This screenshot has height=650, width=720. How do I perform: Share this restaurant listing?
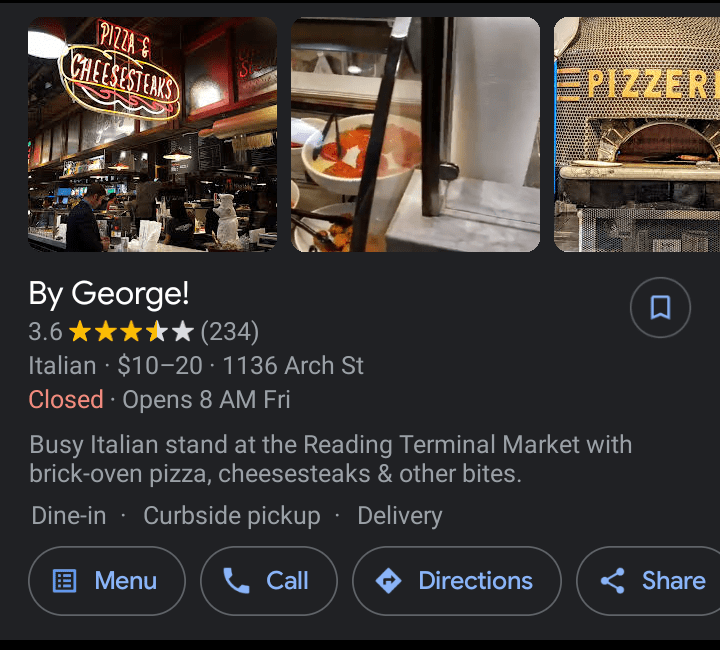point(652,581)
